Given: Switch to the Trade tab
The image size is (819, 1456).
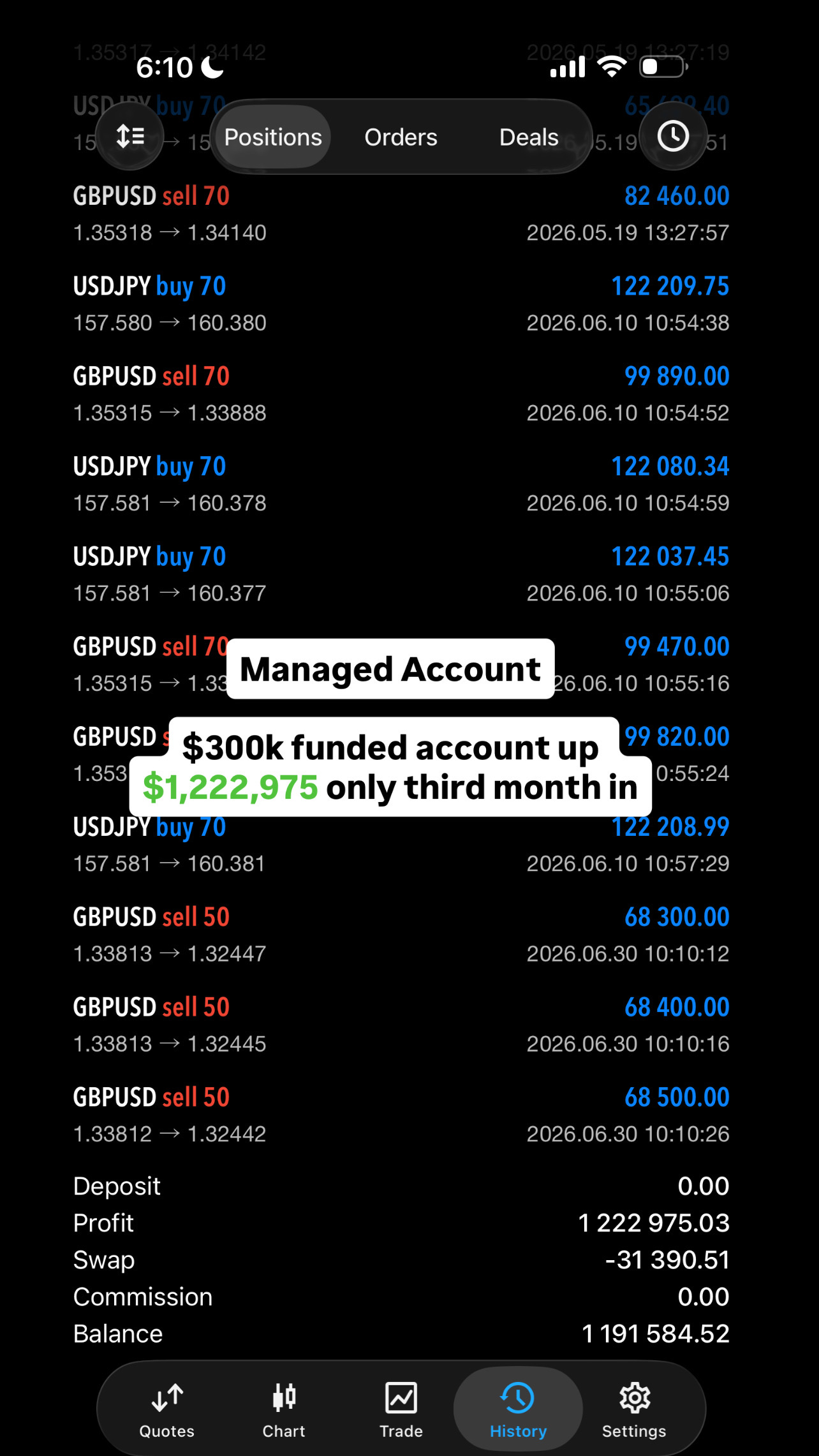Looking at the screenshot, I should pos(401,1409).
